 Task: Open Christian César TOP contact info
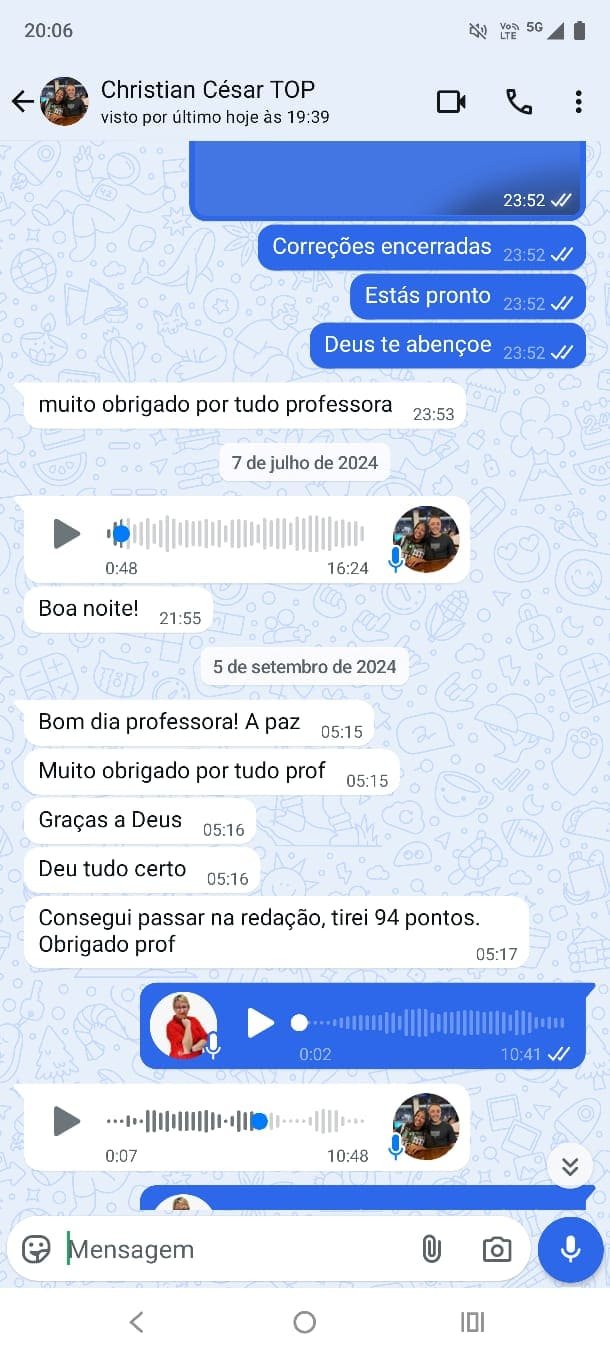click(x=208, y=101)
